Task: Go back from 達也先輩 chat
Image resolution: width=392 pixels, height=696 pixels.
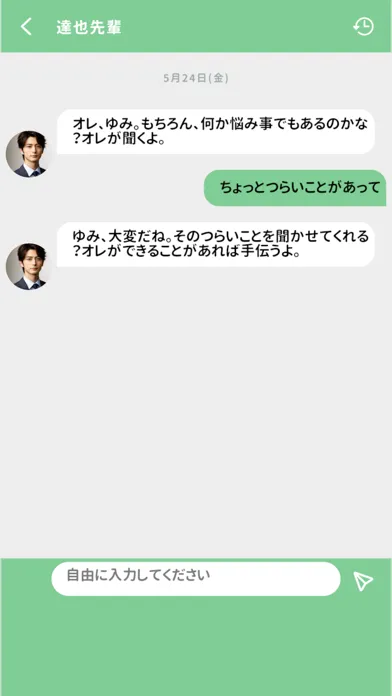Action: point(26,27)
